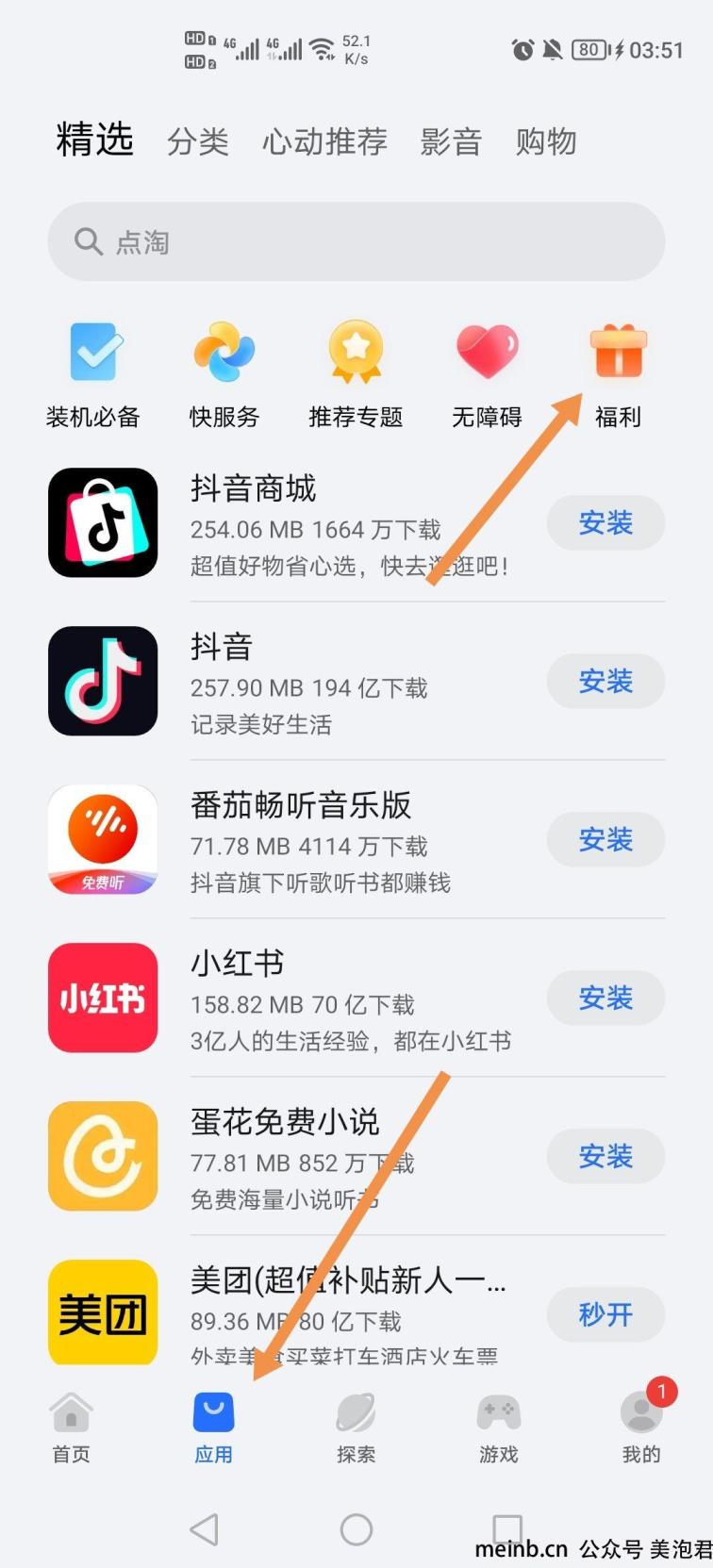Image resolution: width=713 pixels, height=1568 pixels.
Task: Switch to the 分类 top tab
Action: (x=198, y=142)
